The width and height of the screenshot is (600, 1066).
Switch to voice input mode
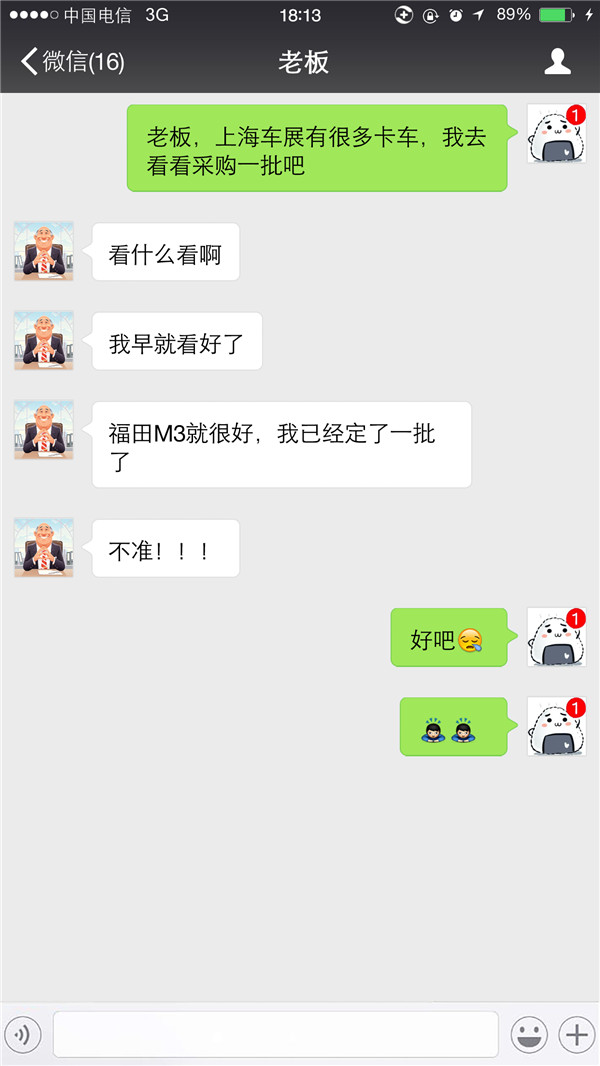click(23, 1035)
